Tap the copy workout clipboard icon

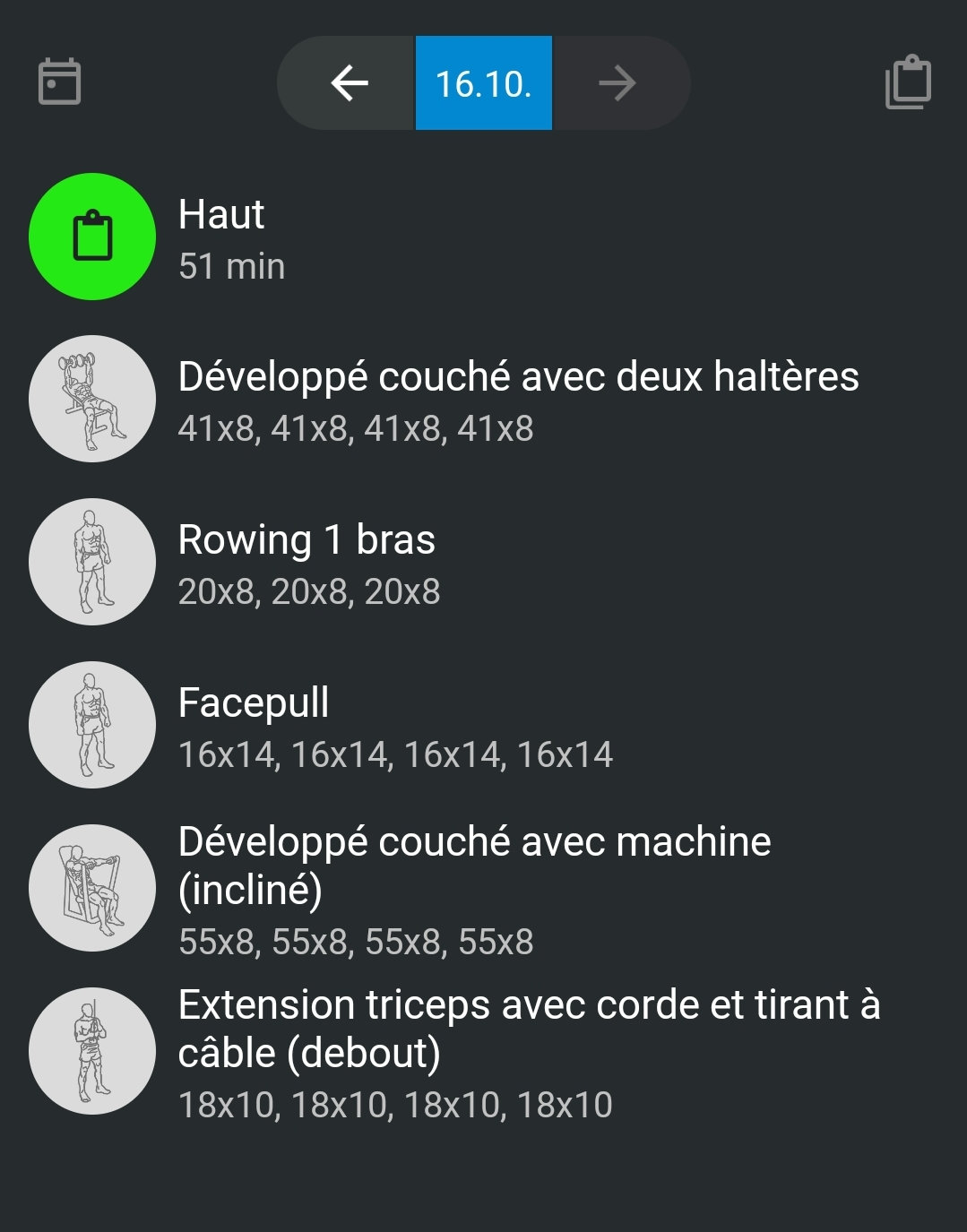click(908, 82)
